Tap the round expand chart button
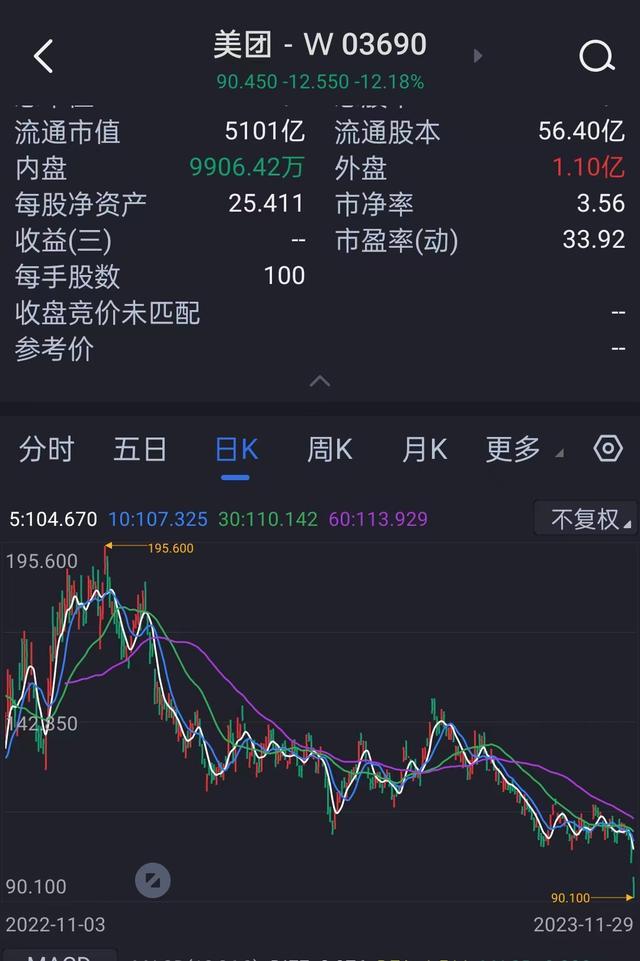Viewport: 640px width, 961px height. point(153,881)
